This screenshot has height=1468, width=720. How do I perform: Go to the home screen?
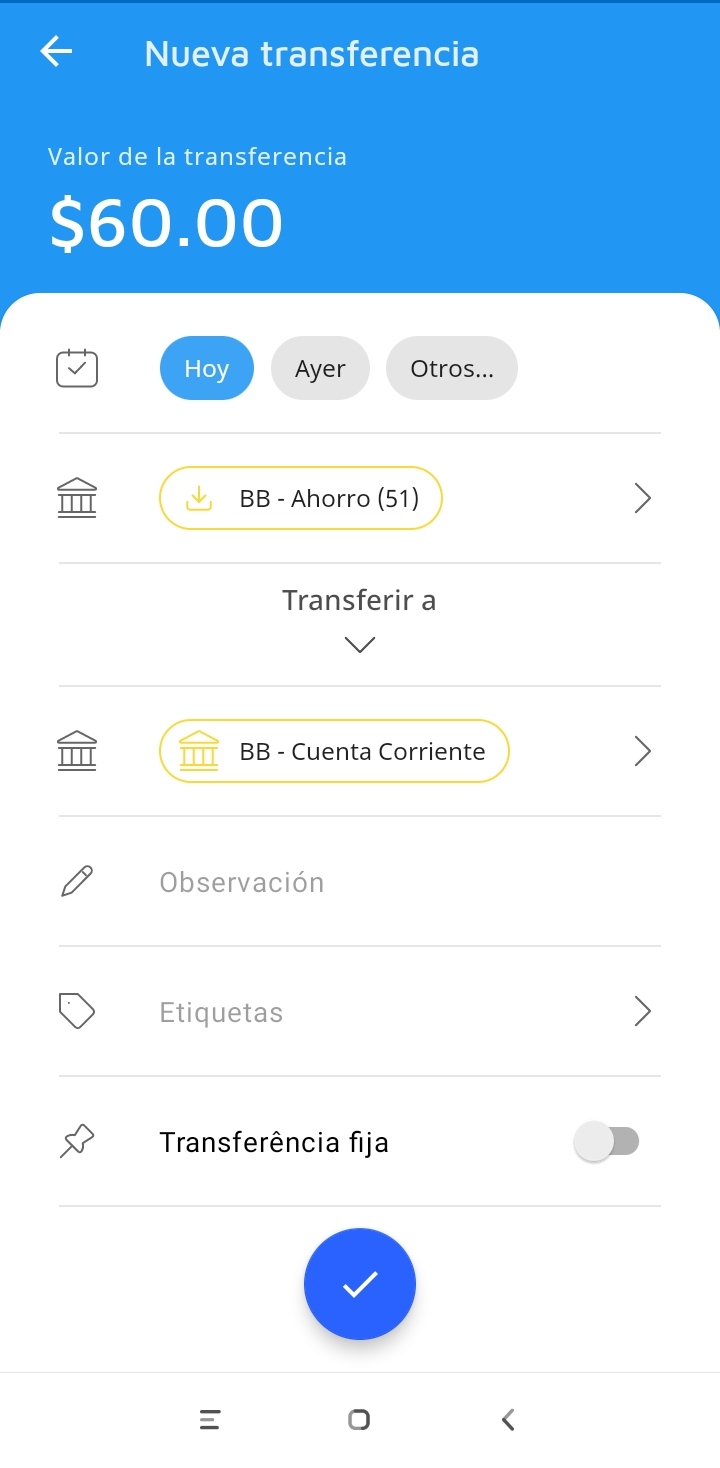coord(359,1419)
